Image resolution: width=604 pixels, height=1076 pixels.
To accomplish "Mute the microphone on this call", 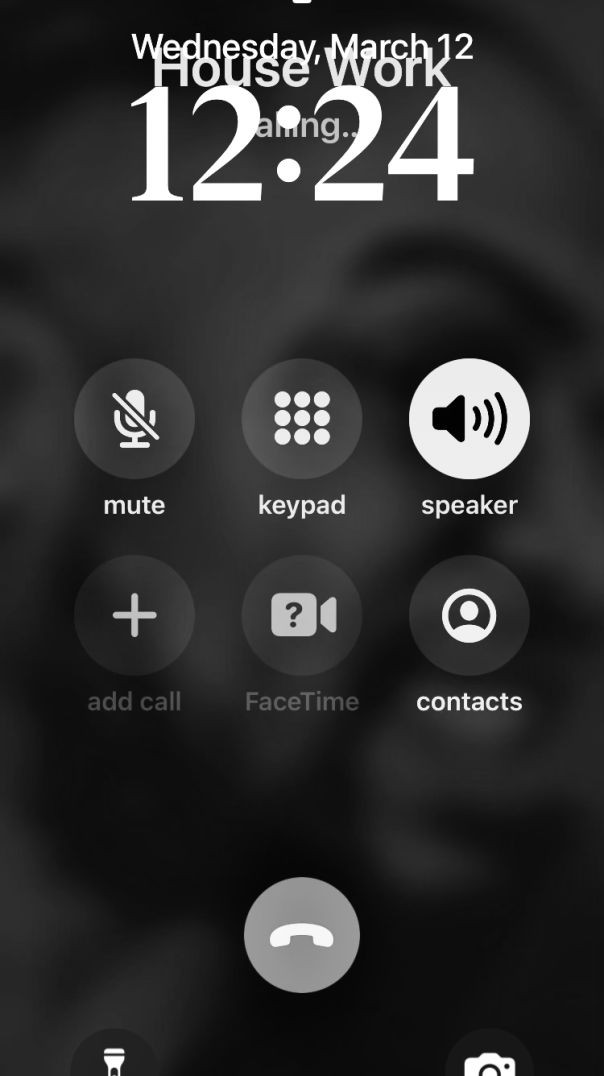I will [x=134, y=419].
